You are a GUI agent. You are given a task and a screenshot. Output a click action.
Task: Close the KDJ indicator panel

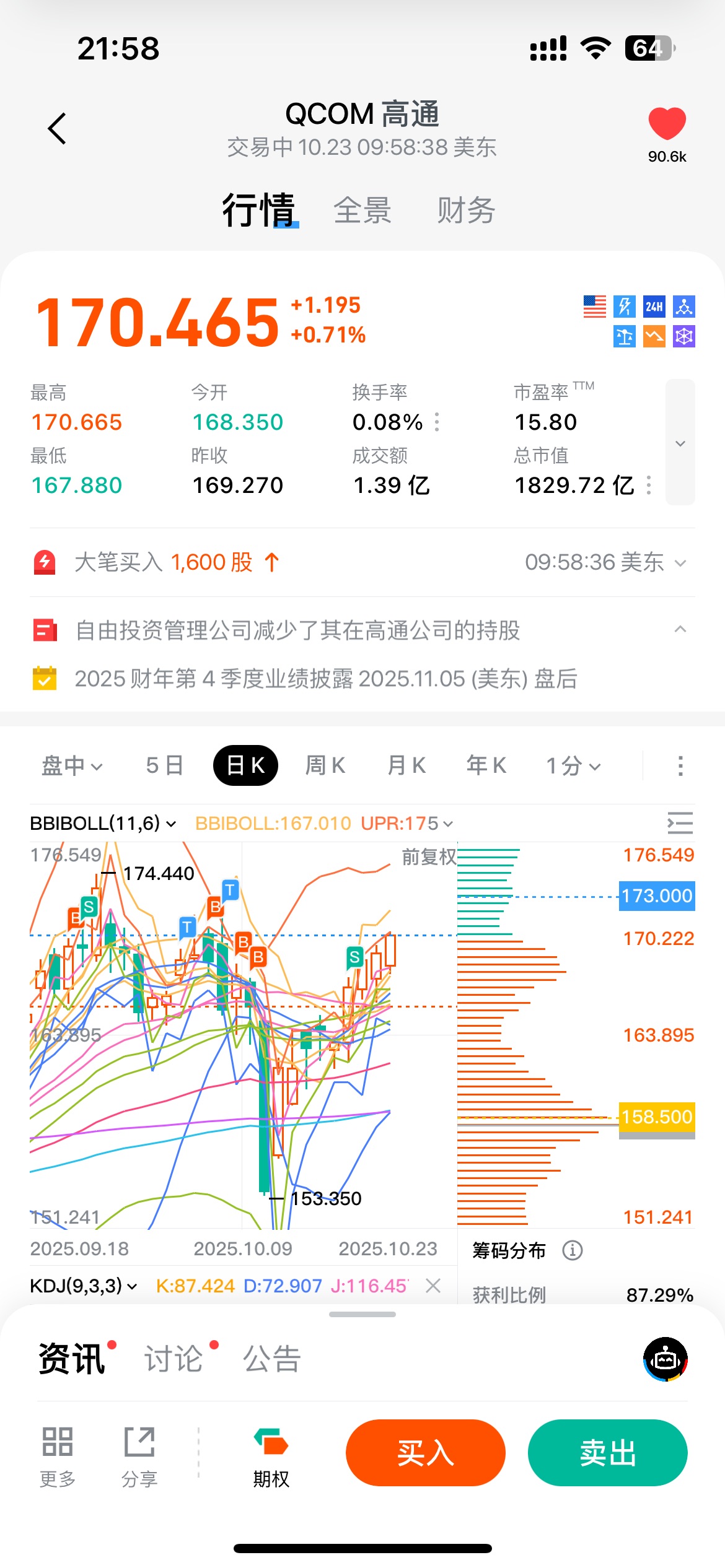(x=433, y=1286)
